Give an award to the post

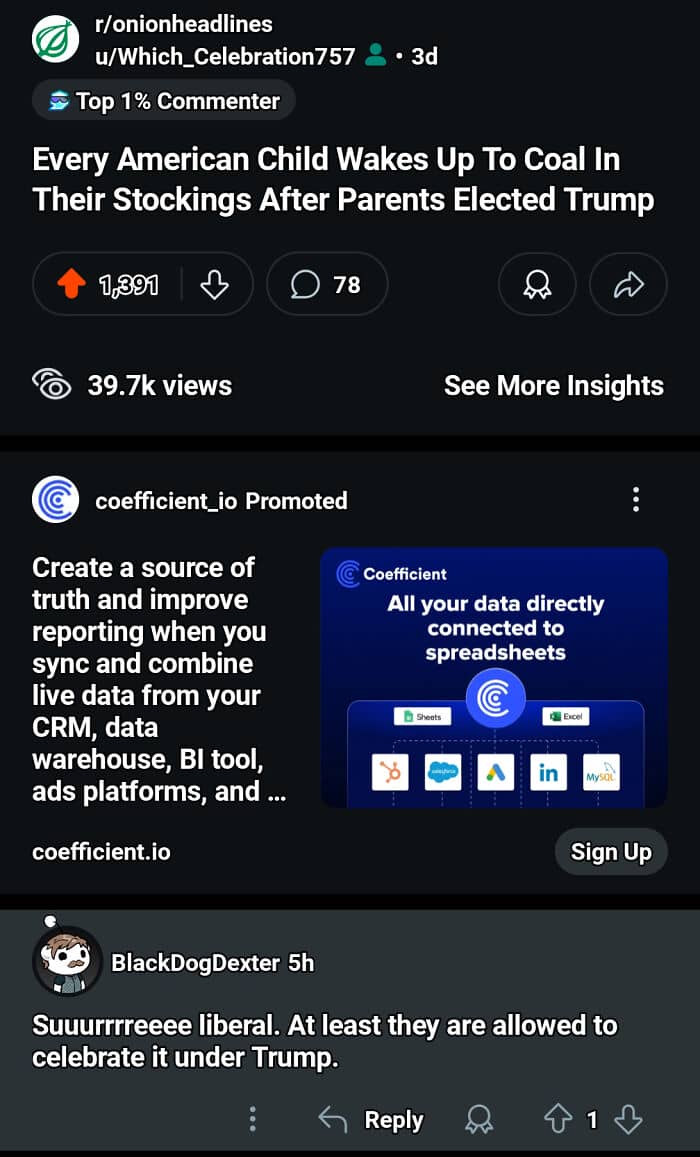(537, 286)
